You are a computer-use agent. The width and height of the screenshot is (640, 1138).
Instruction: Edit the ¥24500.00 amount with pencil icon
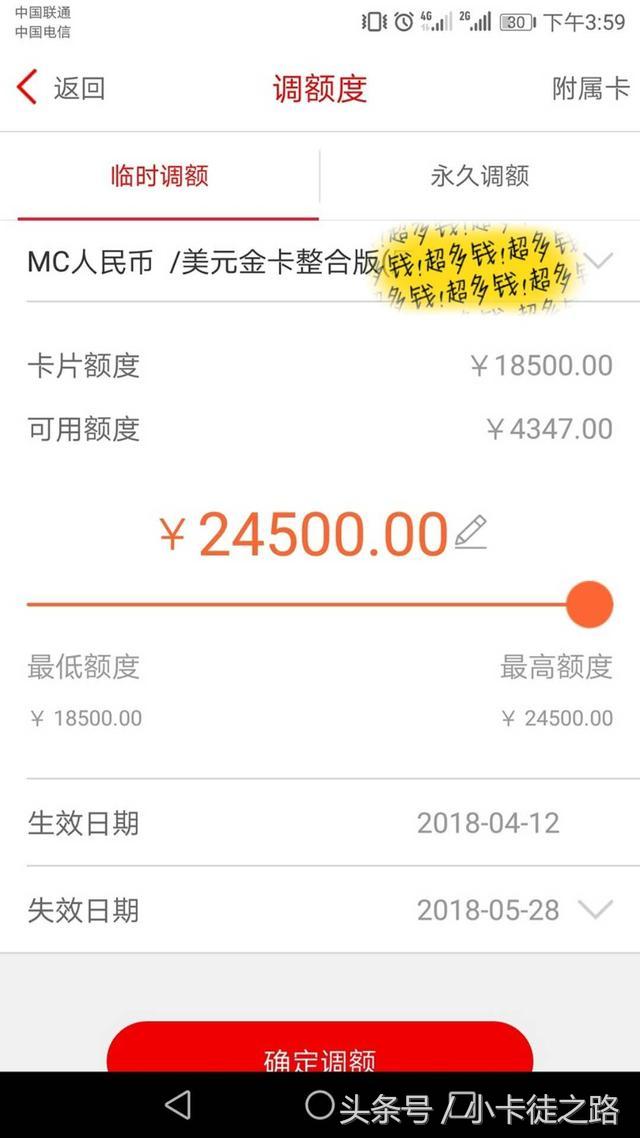(x=470, y=532)
